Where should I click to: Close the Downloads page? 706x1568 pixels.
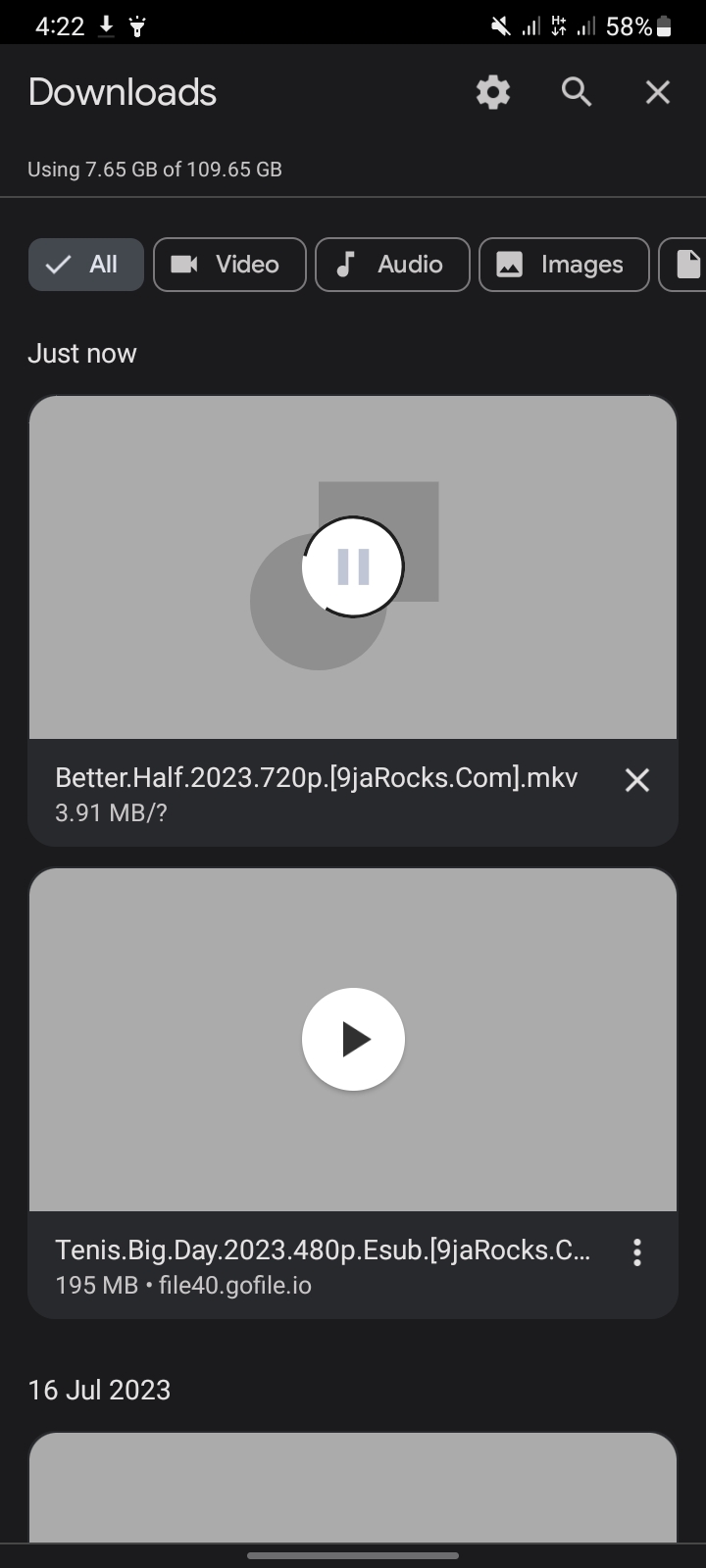pos(657,92)
